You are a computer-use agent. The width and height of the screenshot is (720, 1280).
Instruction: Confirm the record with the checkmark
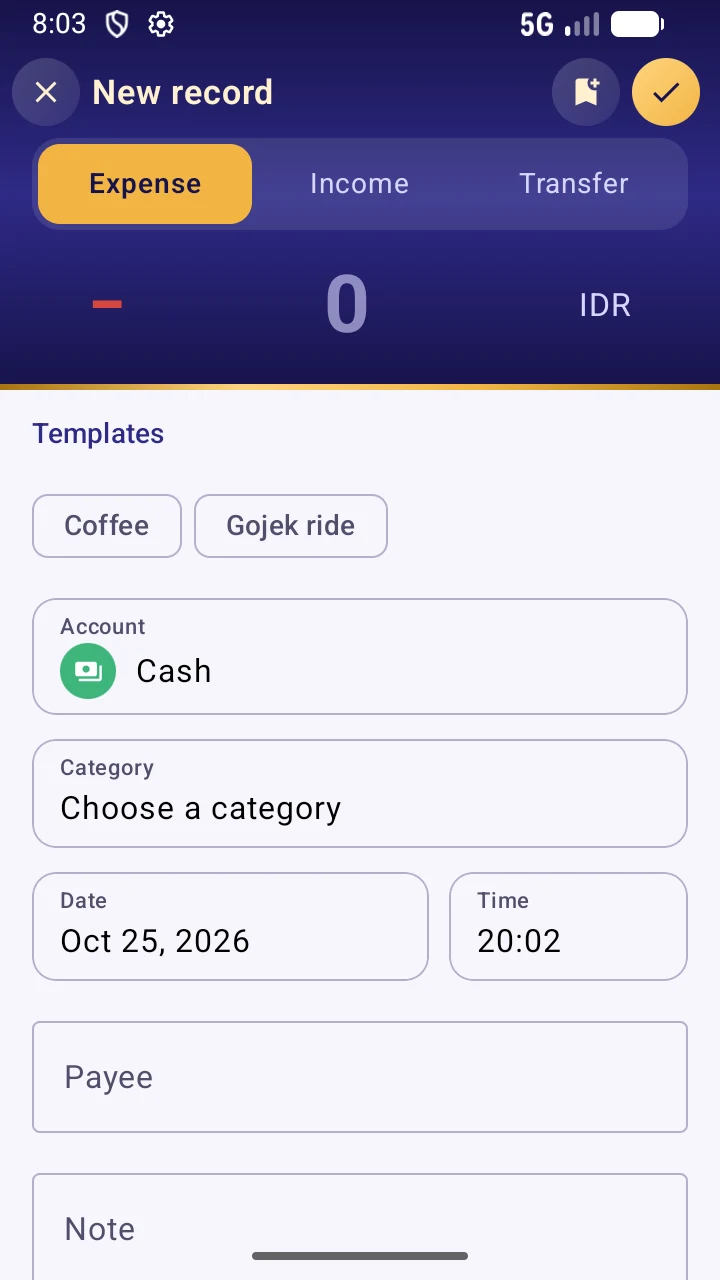coord(666,92)
